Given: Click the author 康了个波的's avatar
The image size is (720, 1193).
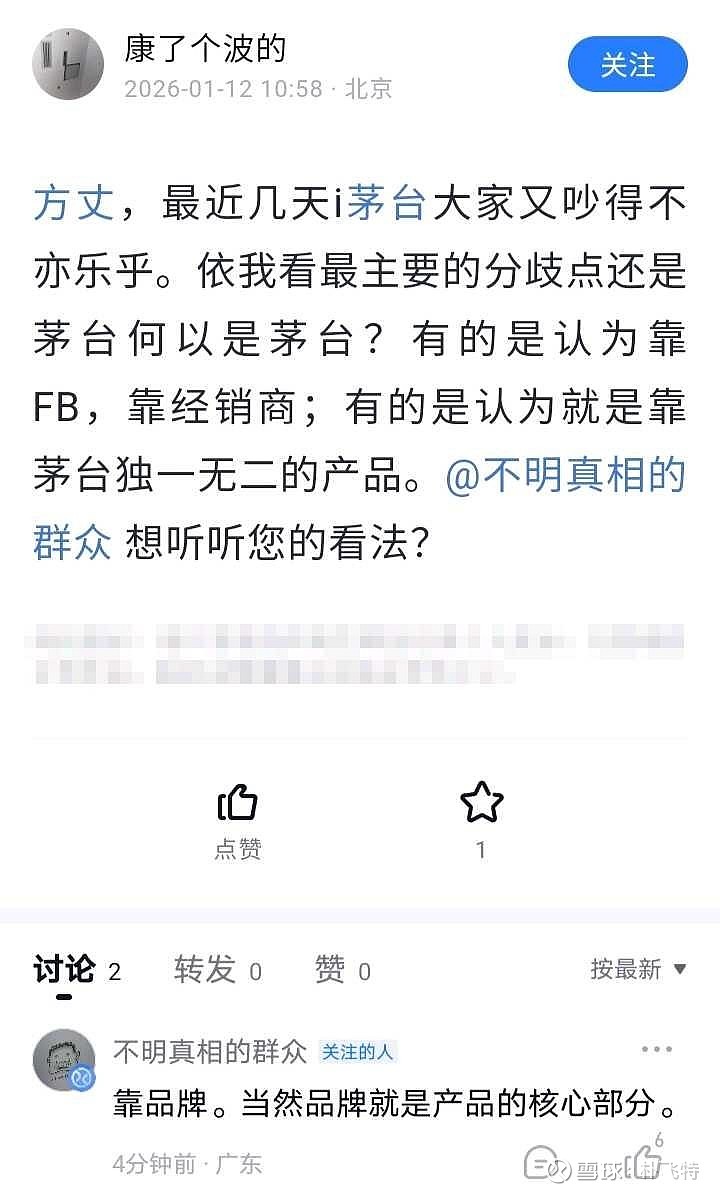Looking at the screenshot, I should pyautogui.click(x=68, y=64).
